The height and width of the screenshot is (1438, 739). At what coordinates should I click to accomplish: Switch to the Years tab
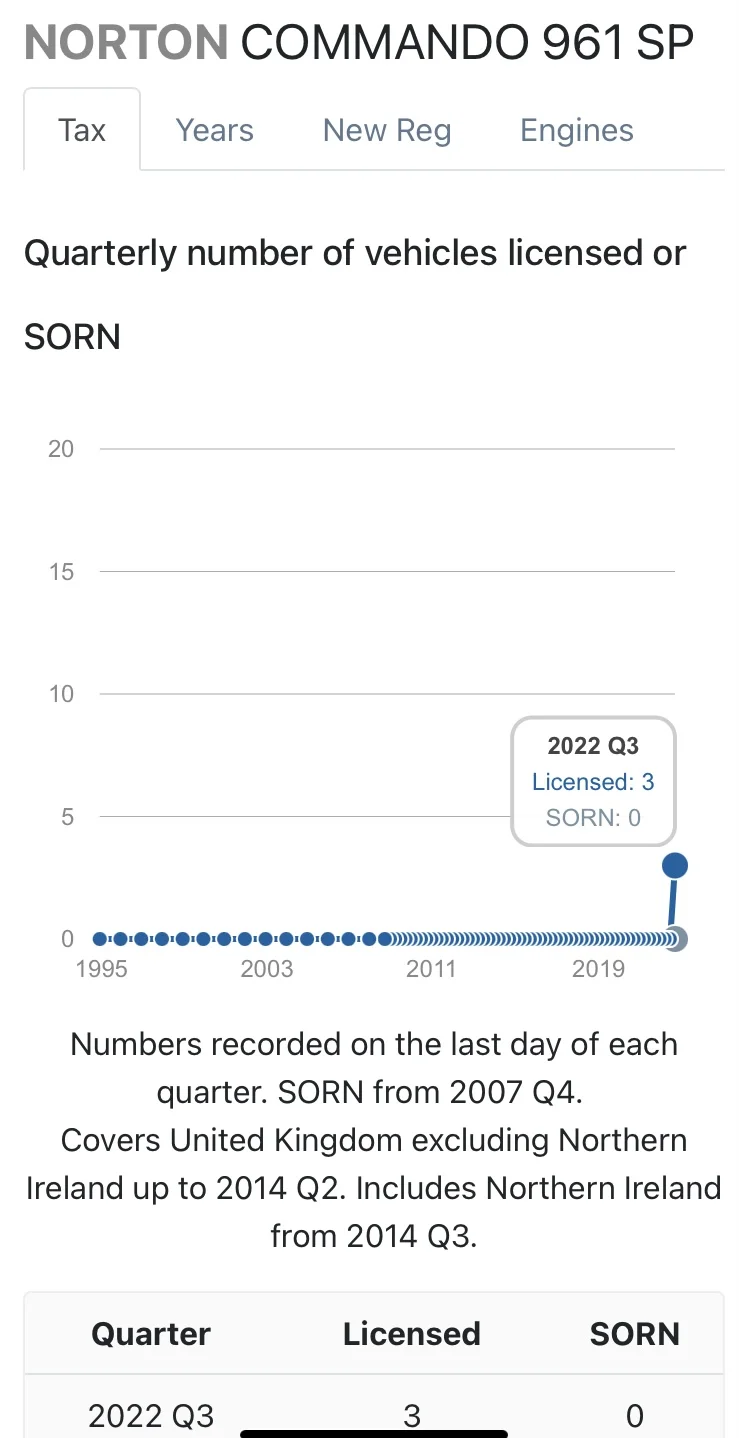coord(214,130)
